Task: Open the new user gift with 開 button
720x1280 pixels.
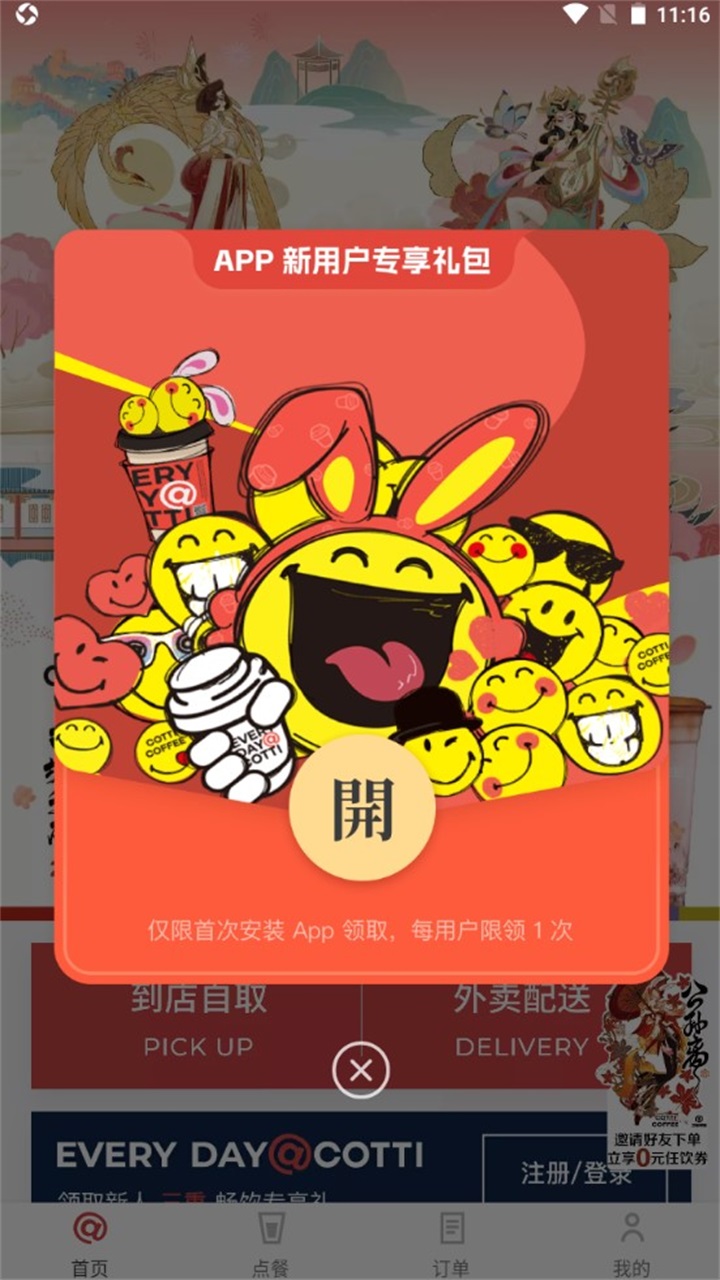Action: point(361,808)
